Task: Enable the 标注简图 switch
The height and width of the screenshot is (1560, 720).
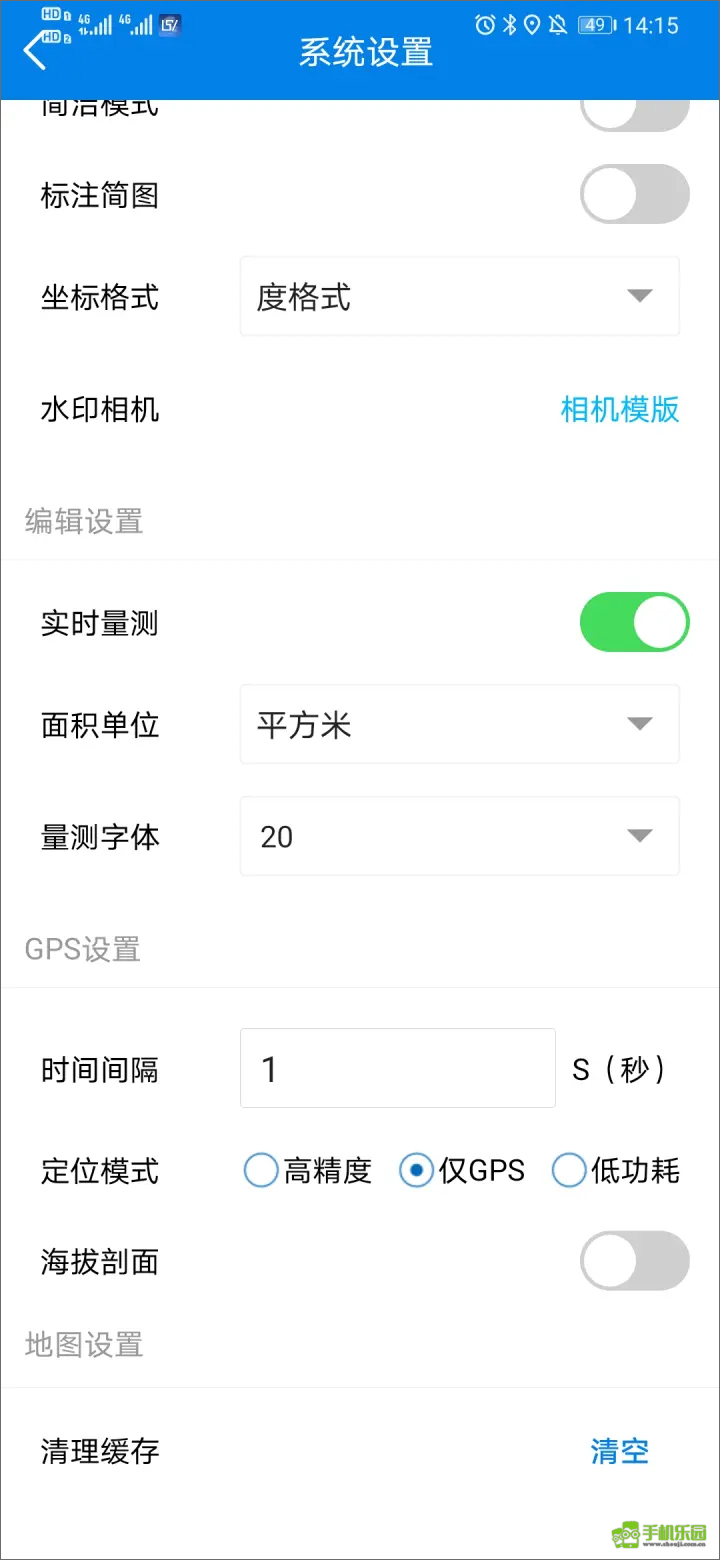Action: [634, 194]
